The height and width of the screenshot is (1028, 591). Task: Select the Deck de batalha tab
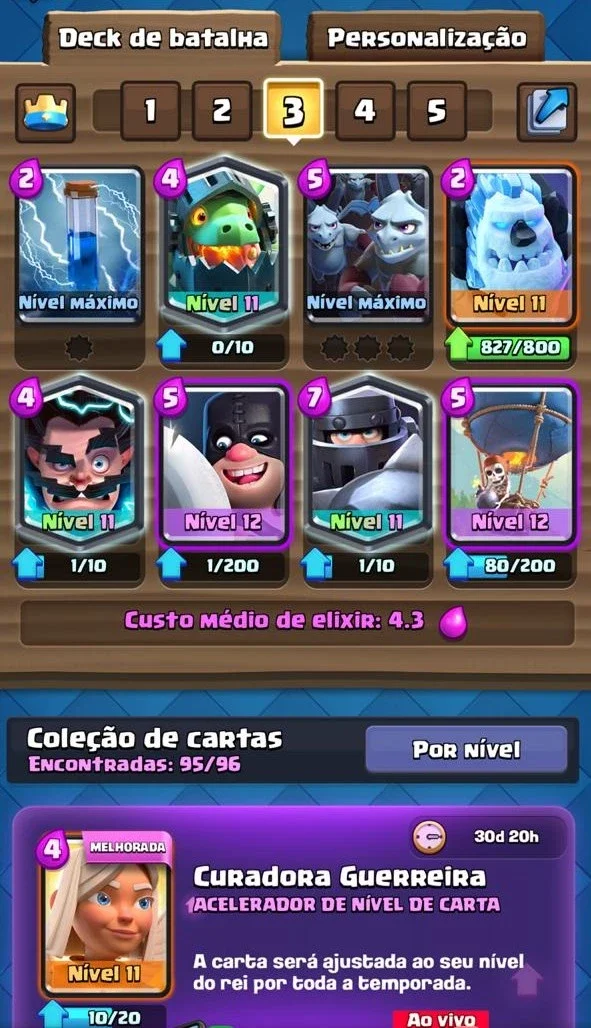163,37
